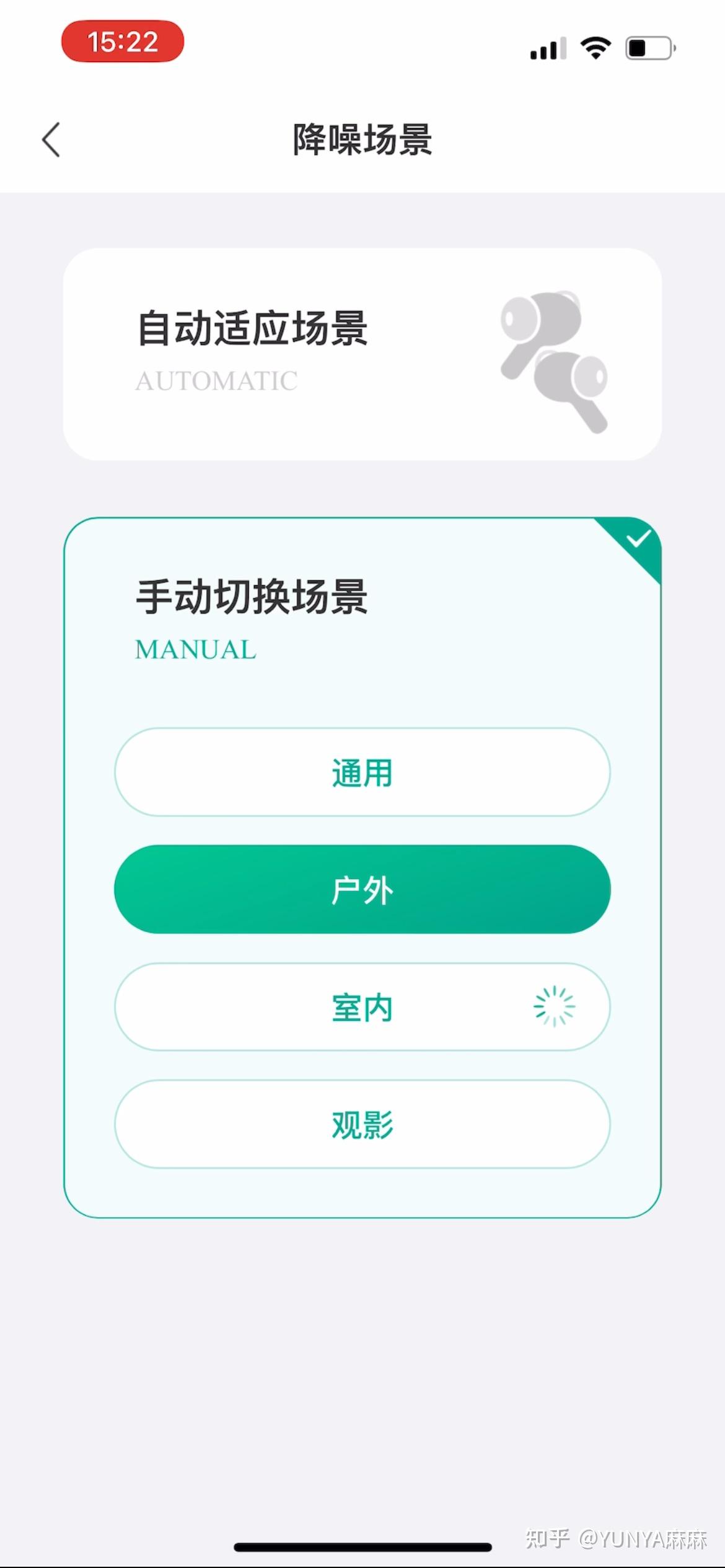
Task: Select the 户外 outdoor scene
Action: [362, 889]
